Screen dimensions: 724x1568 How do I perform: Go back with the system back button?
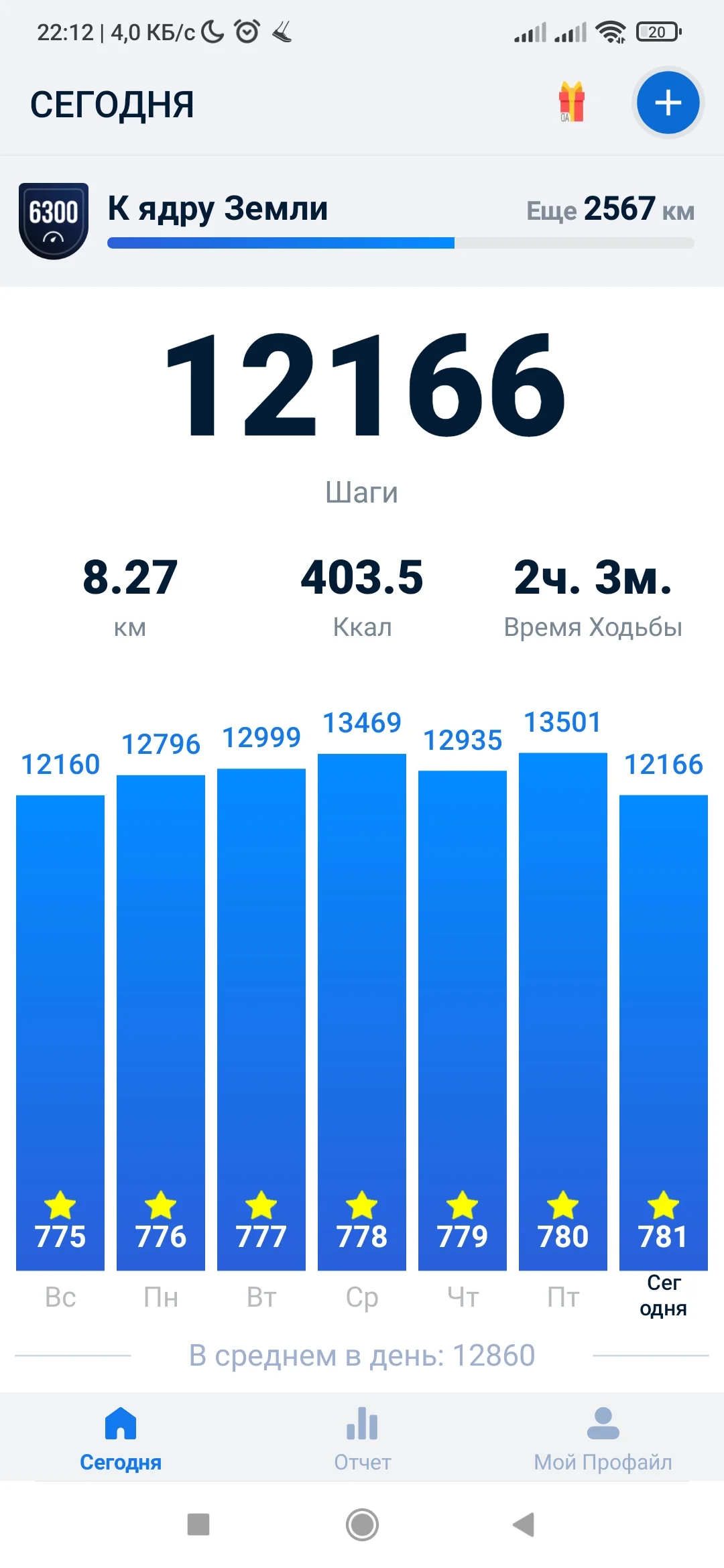(524, 1524)
